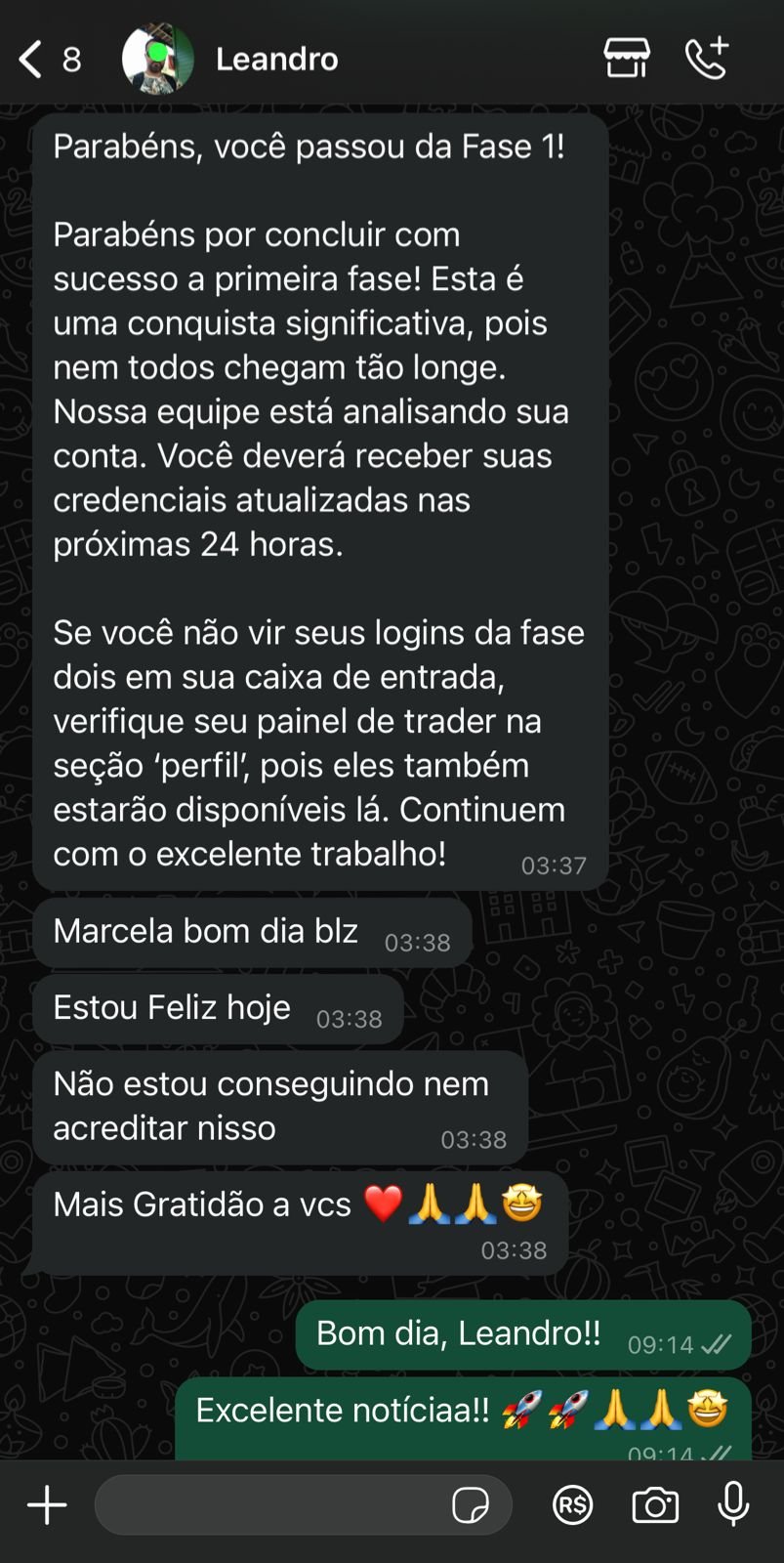Open the camera to take a photo
The image size is (784, 1563).
[655, 1505]
